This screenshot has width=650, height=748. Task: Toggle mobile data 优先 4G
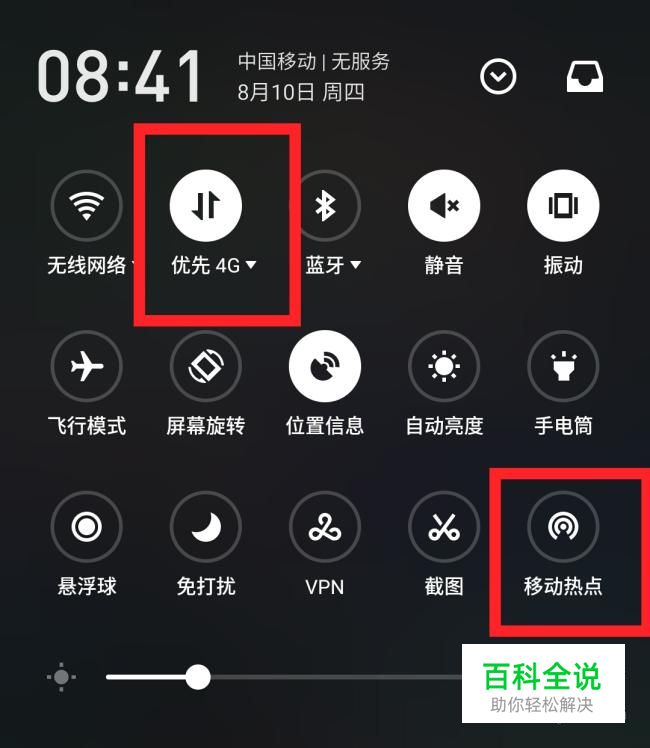point(205,206)
